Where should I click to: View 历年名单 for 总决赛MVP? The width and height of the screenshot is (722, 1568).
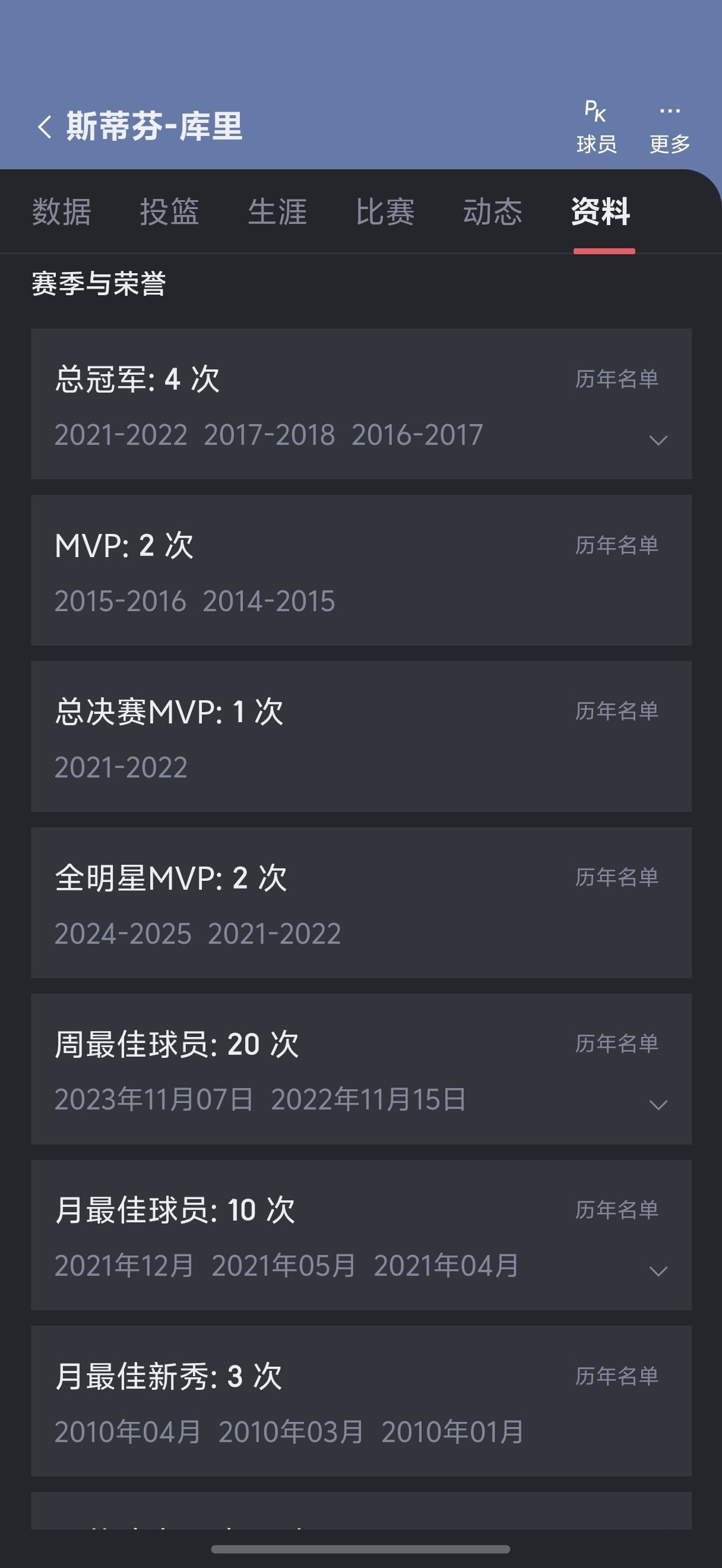click(x=617, y=711)
